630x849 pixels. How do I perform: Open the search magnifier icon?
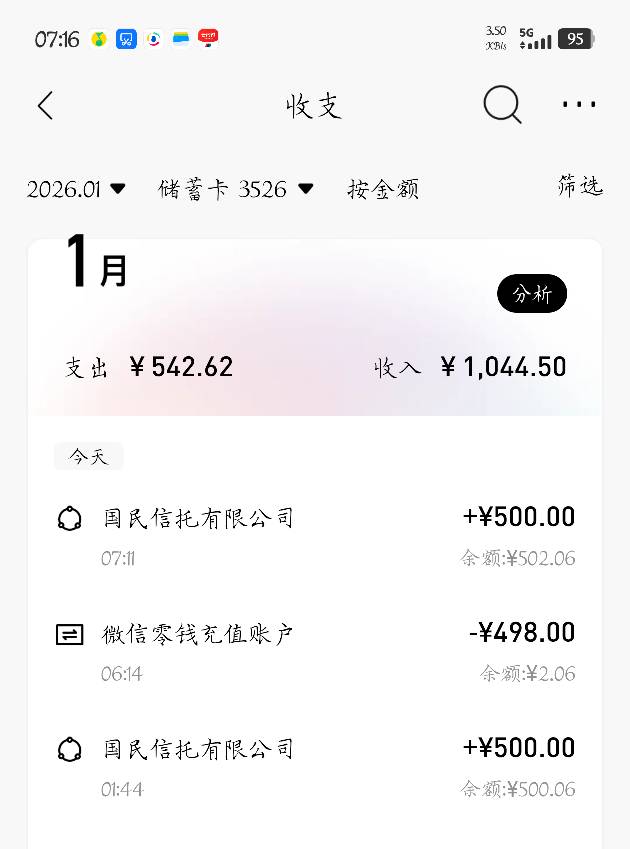(502, 105)
